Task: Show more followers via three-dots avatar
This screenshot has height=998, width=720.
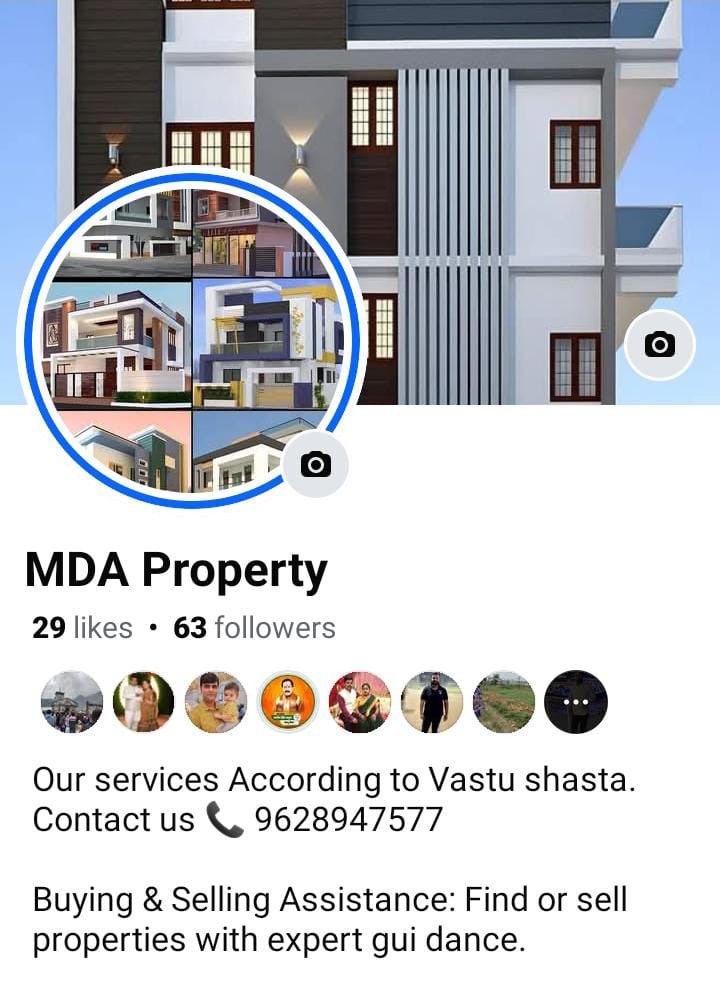Action: pos(576,702)
